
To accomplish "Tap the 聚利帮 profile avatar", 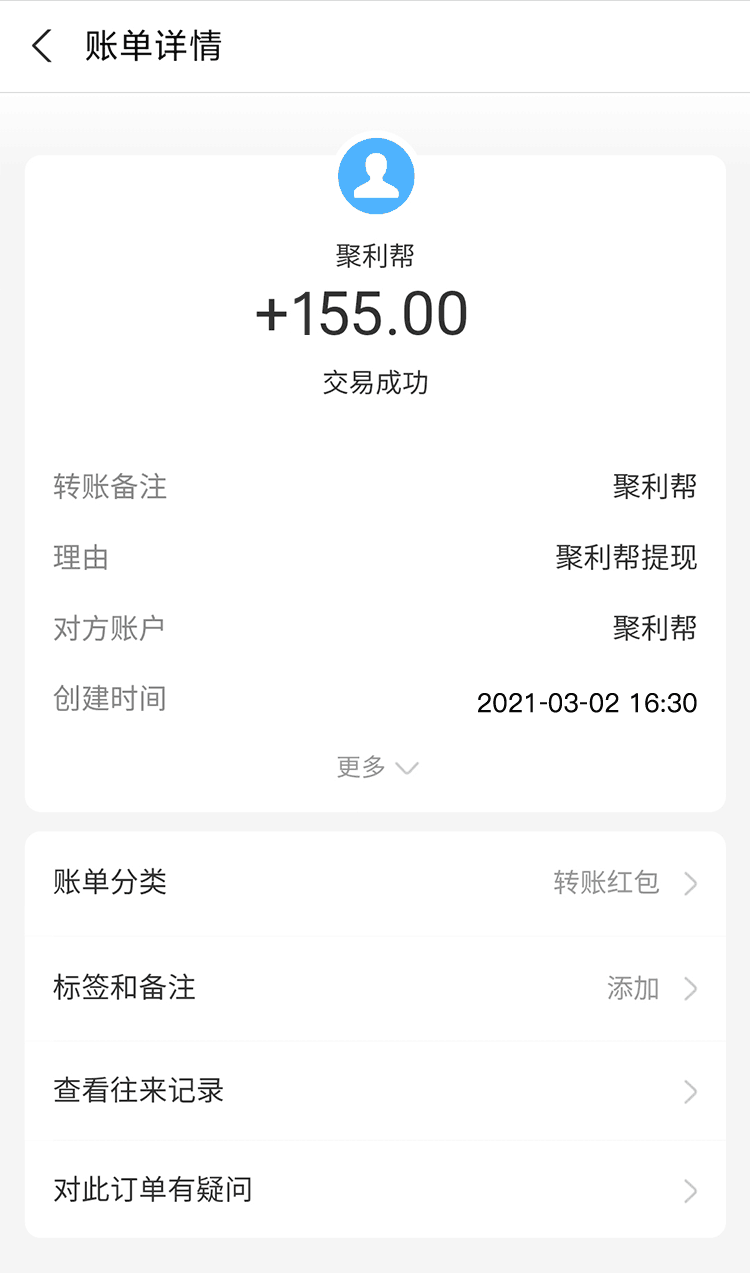I will click(x=376, y=176).
